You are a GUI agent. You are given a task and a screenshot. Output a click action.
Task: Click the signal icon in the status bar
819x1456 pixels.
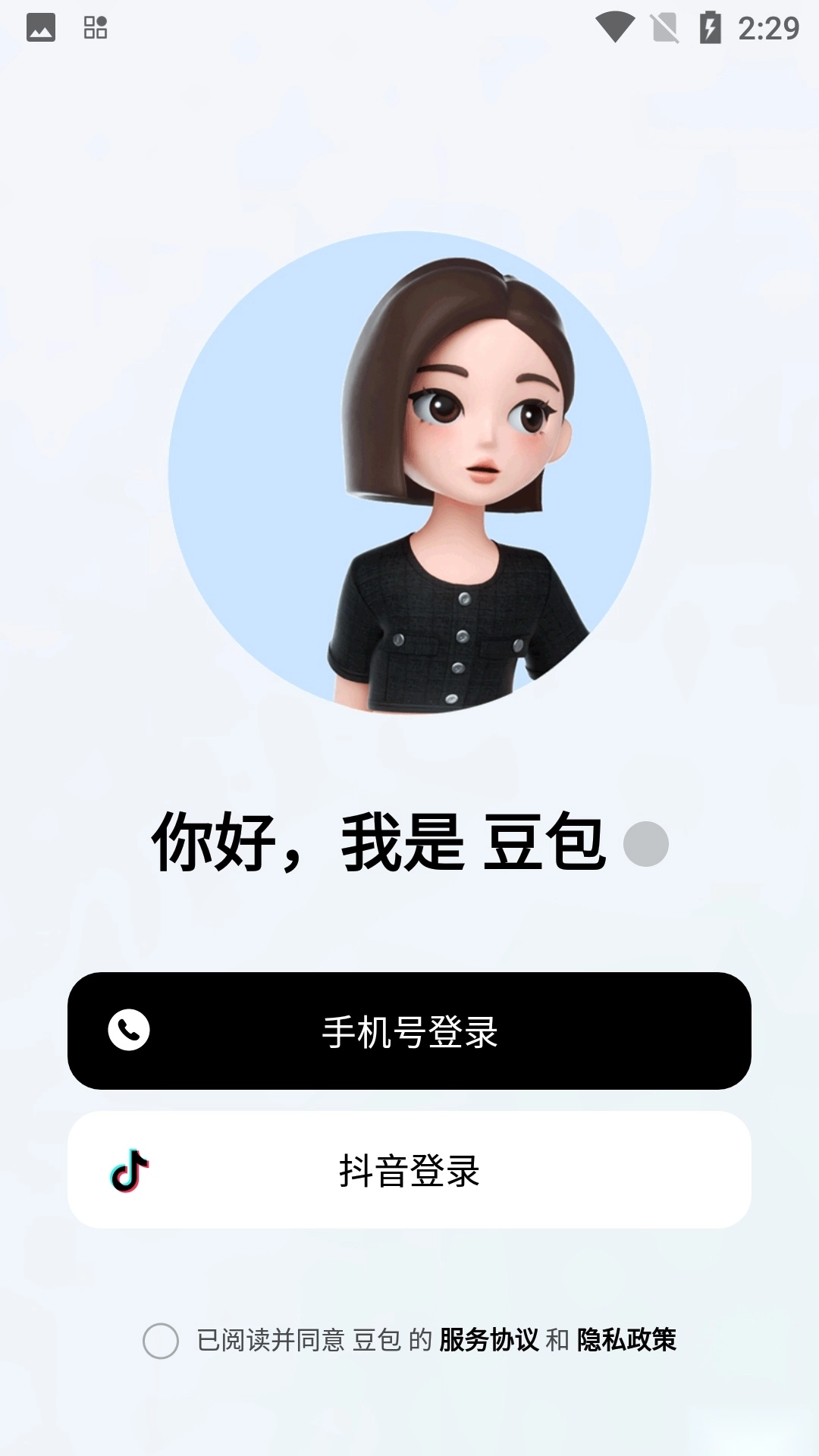pos(665,28)
